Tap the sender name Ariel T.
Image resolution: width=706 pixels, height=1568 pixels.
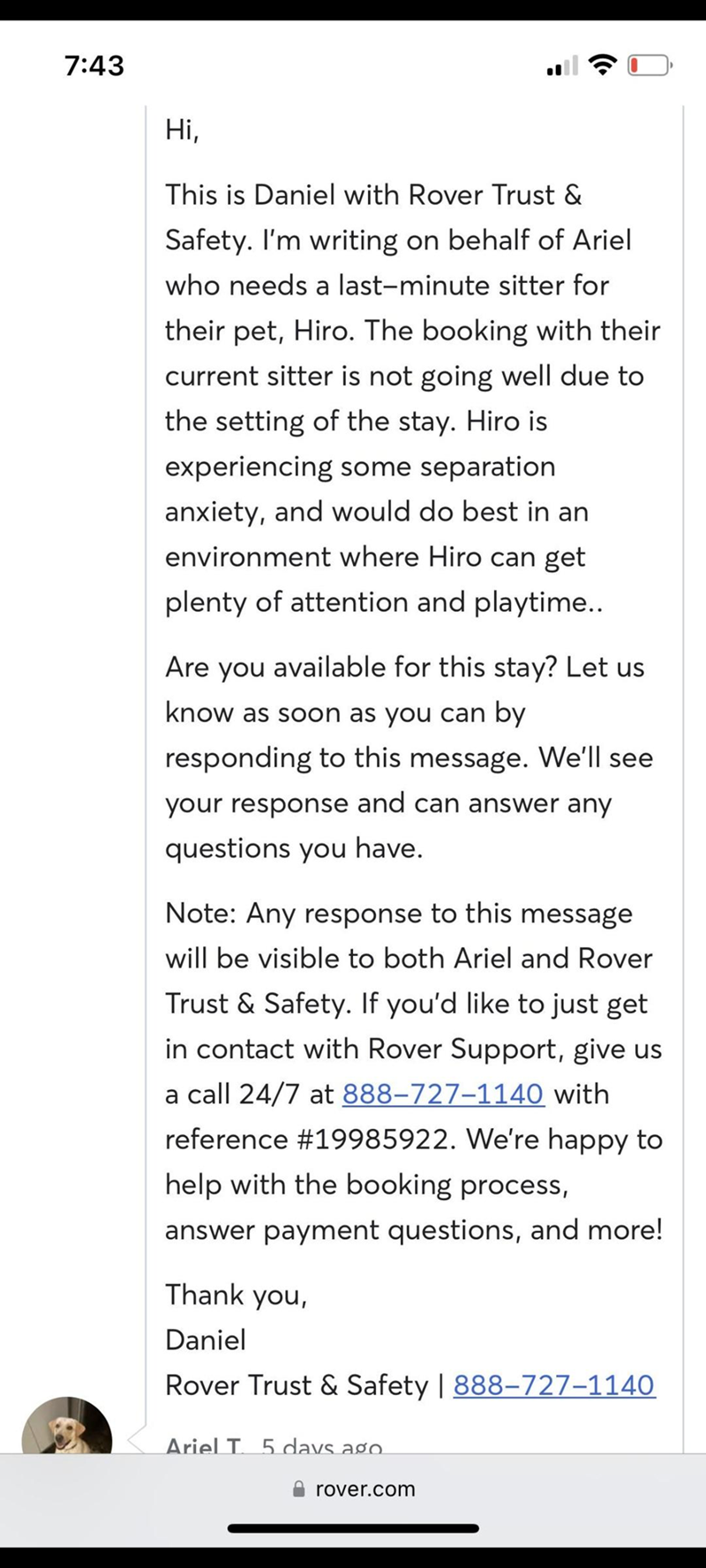(x=205, y=1445)
